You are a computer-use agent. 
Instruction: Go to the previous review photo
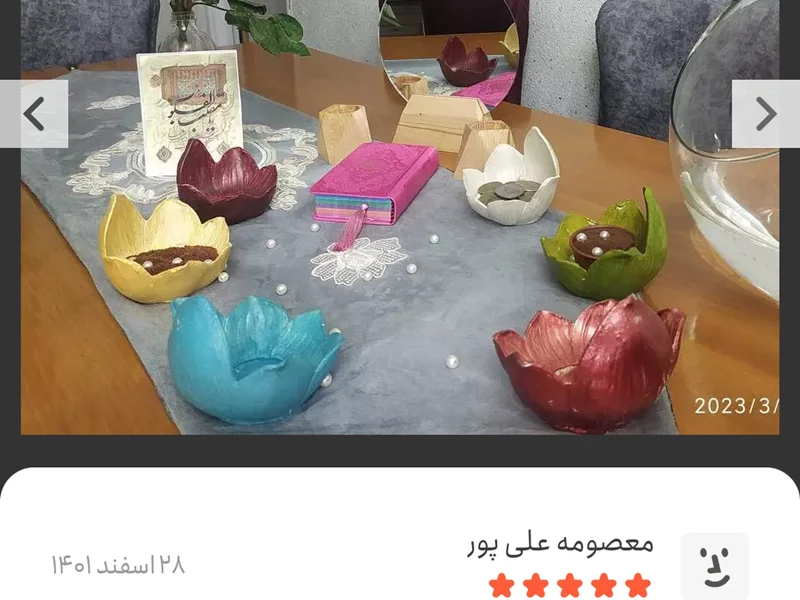[x=34, y=114]
